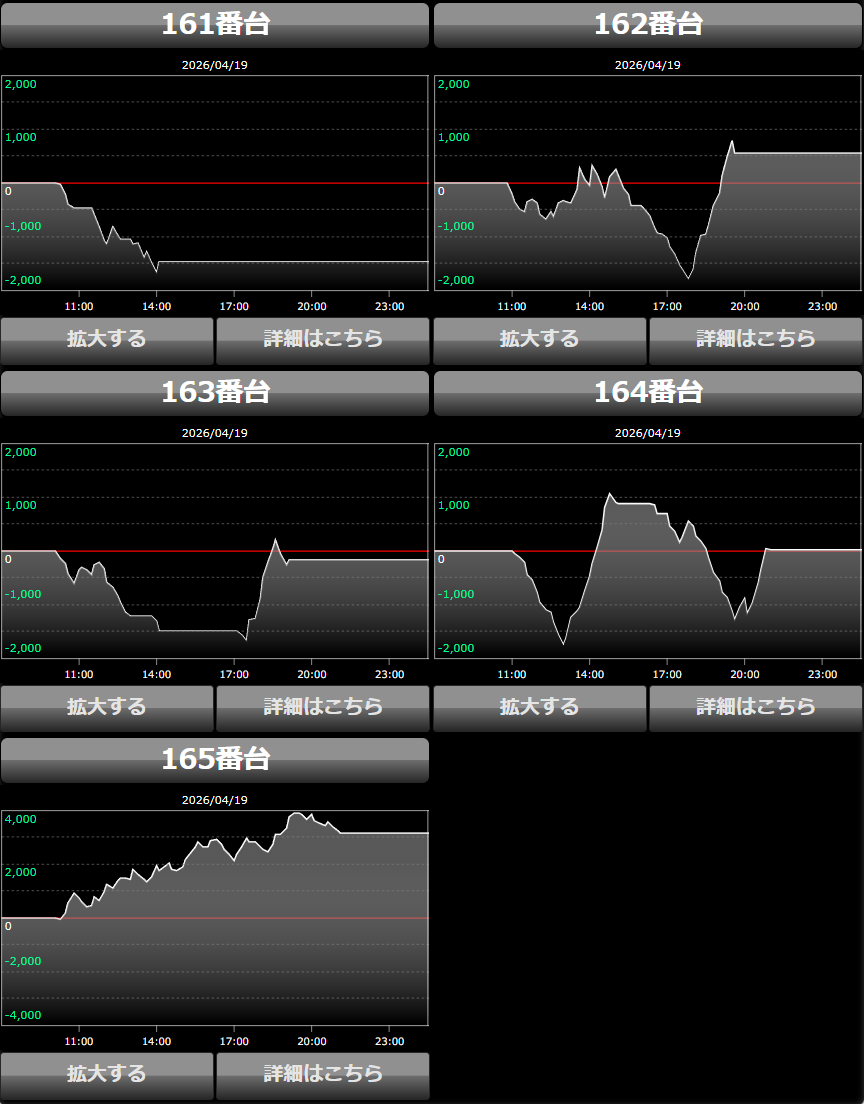Tap 拡大する under the 161番台 graph

(107, 340)
